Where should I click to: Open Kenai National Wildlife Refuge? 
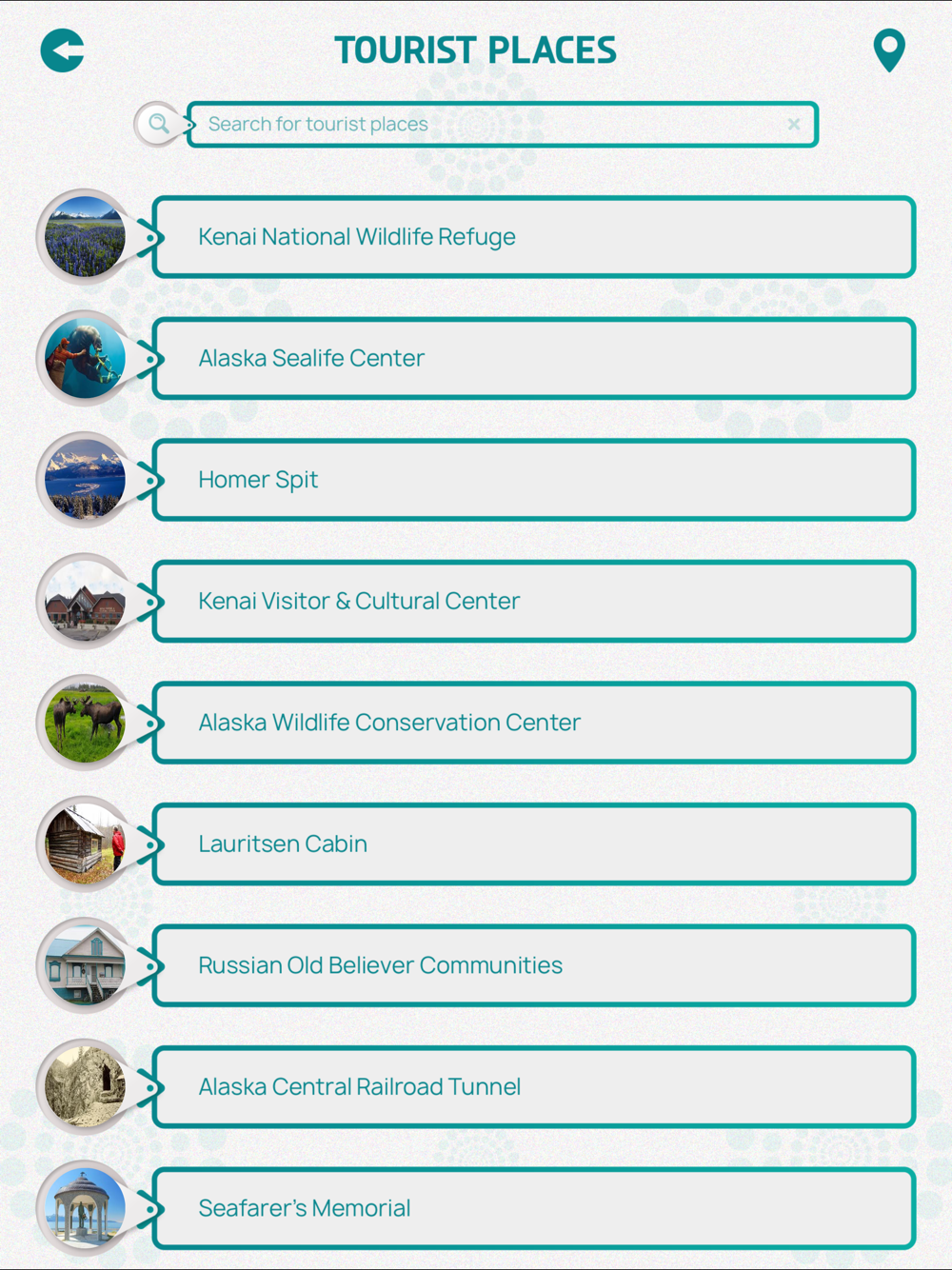coord(533,237)
